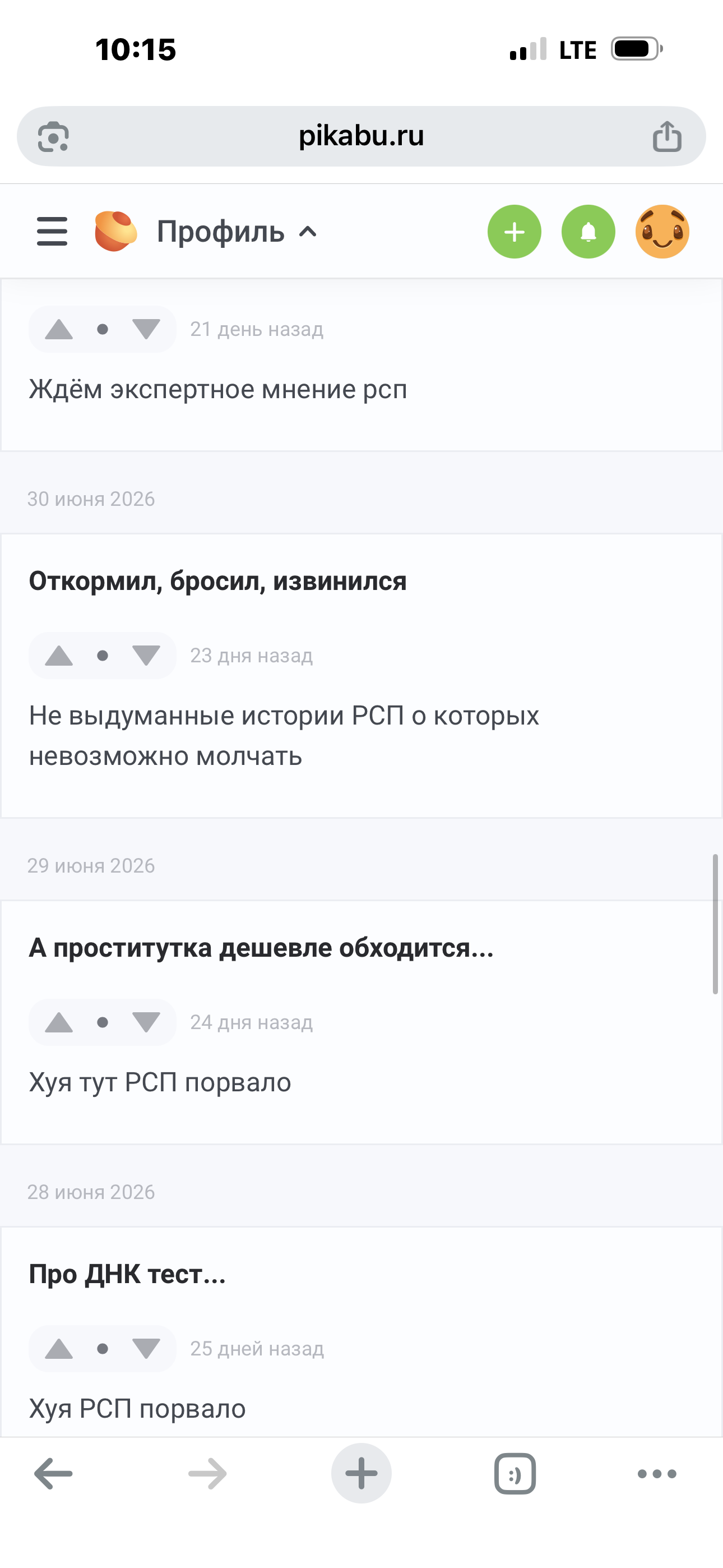
Task: Open the hamburger menu
Action: pos(52,231)
